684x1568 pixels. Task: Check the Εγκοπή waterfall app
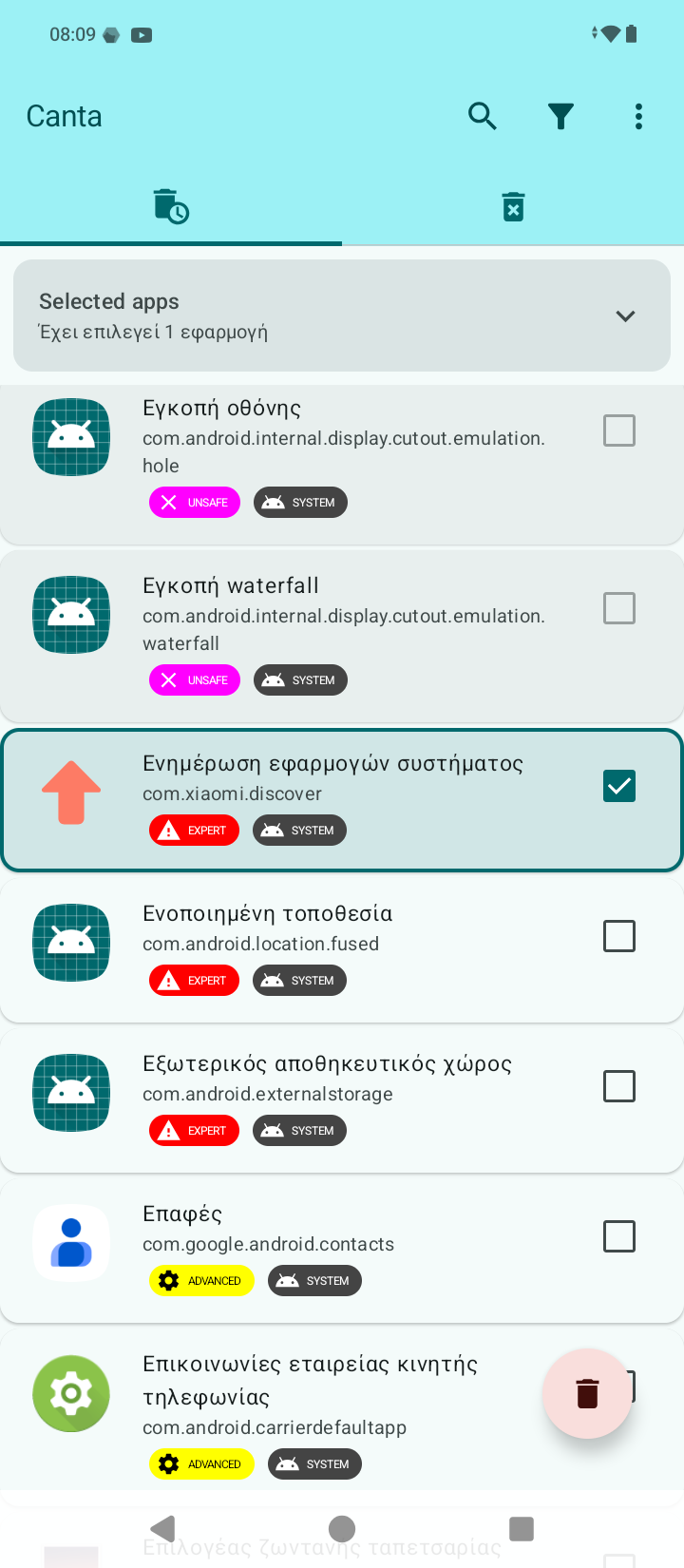pyautogui.click(x=619, y=608)
